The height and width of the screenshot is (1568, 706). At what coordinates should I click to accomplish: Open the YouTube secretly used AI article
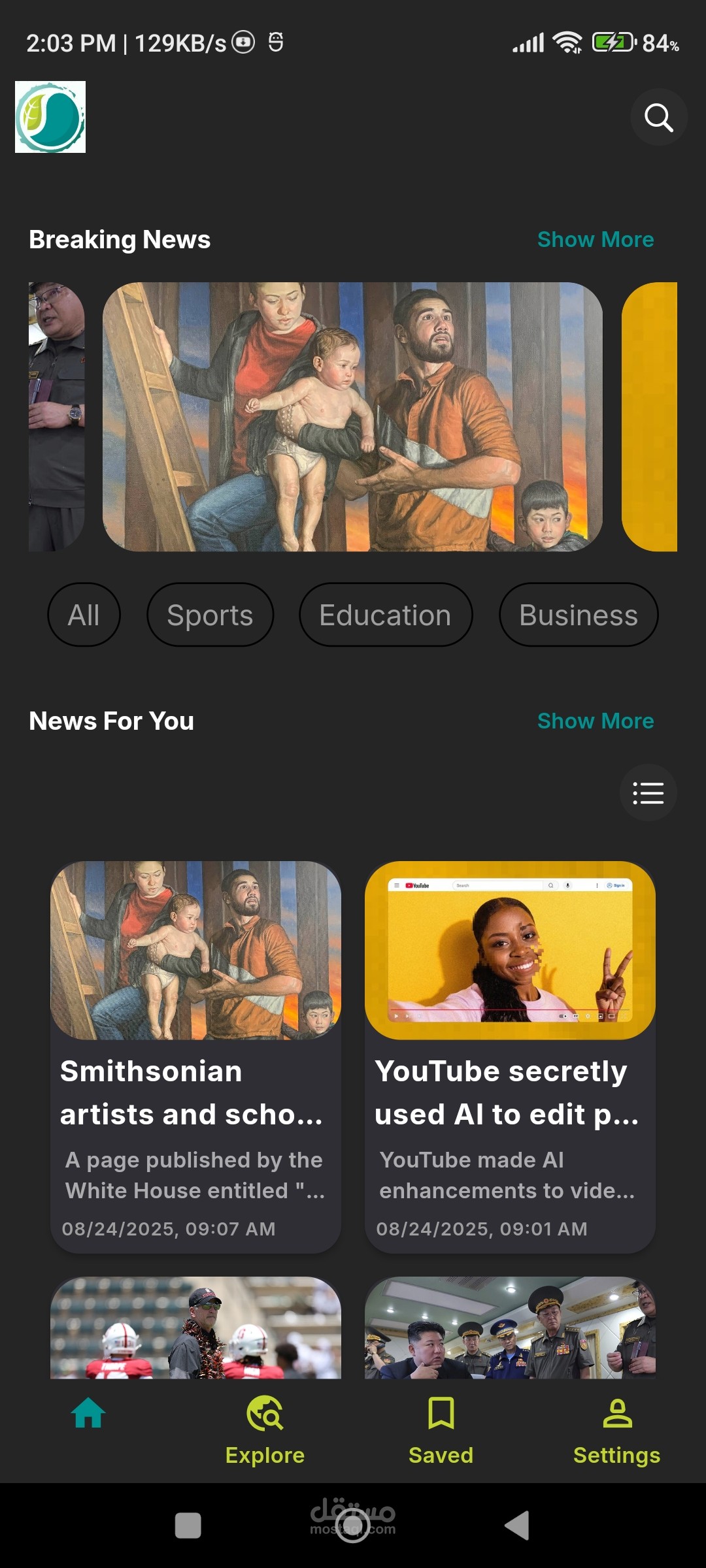(510, 1056)
